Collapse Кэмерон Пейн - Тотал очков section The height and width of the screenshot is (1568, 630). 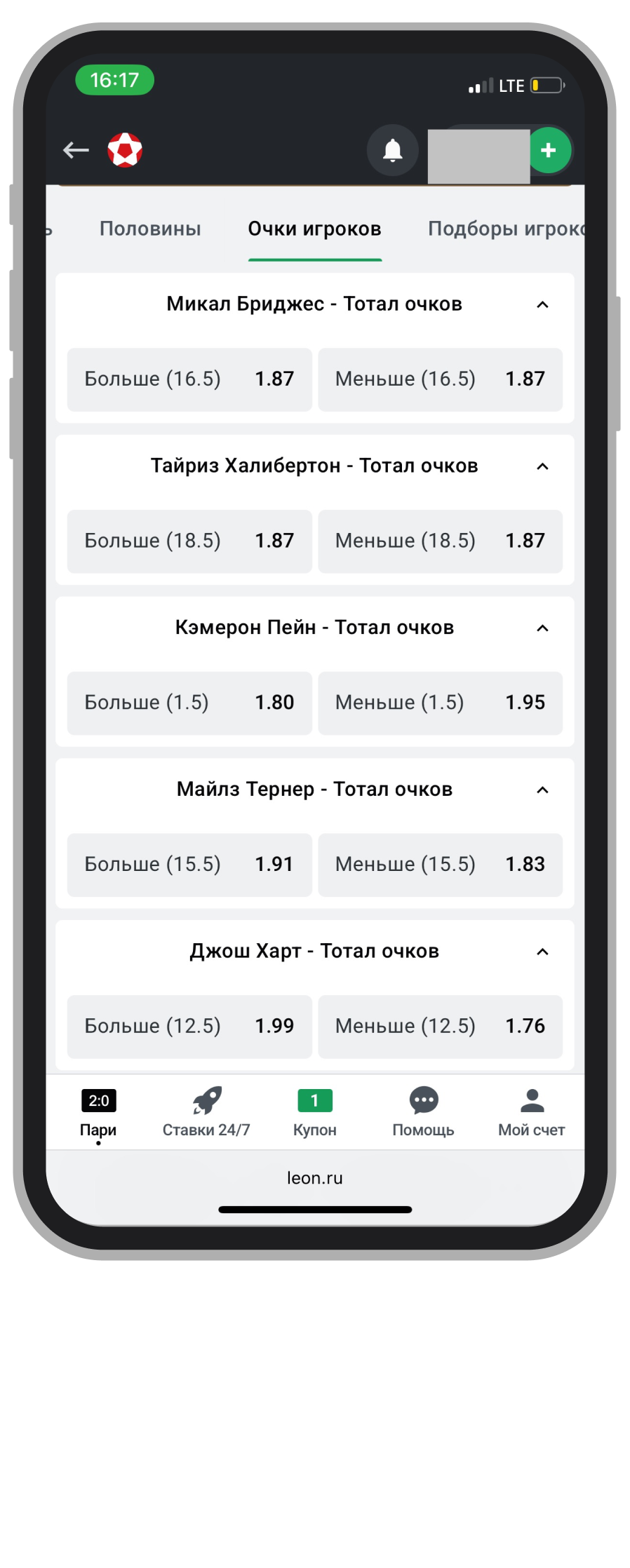542,628
